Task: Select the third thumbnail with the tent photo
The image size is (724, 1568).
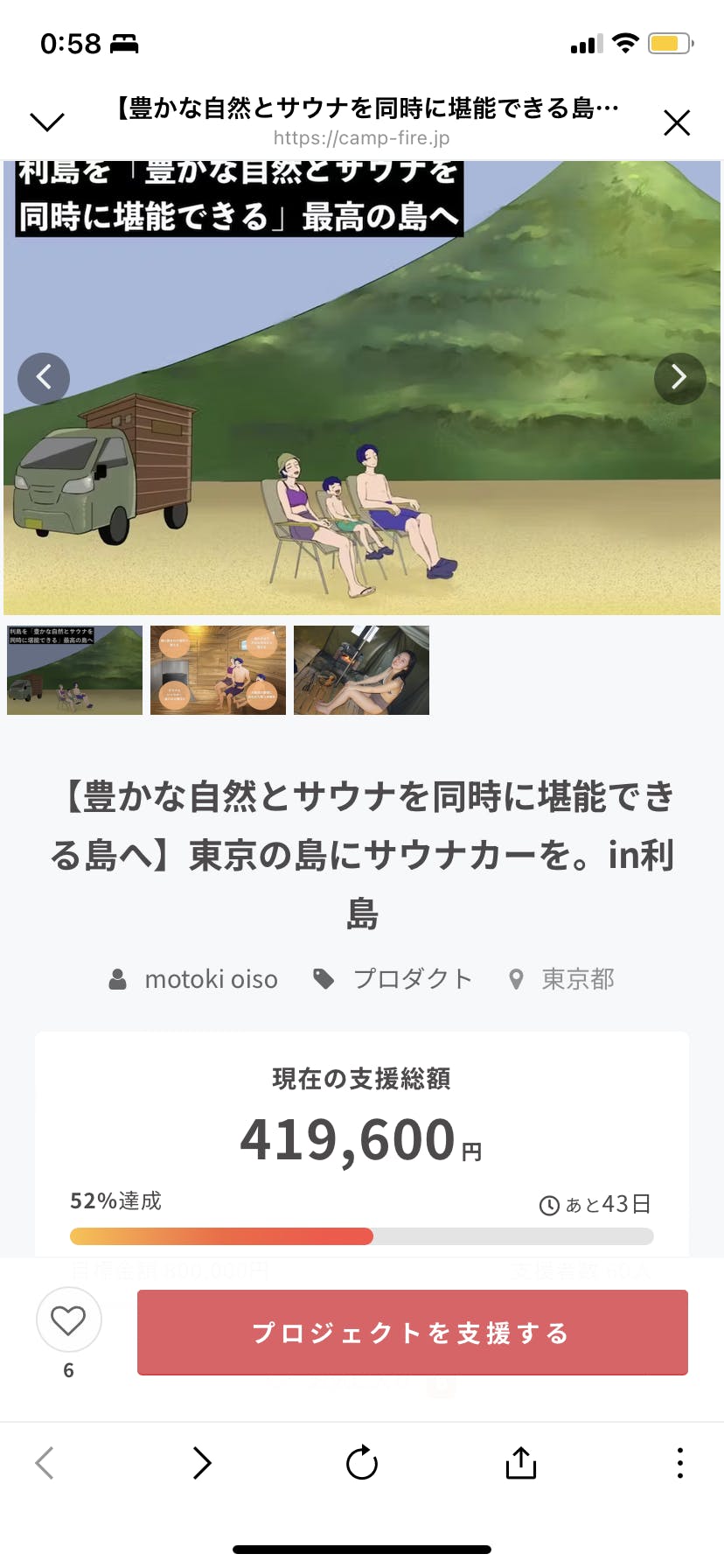Action: coord(361,670)
